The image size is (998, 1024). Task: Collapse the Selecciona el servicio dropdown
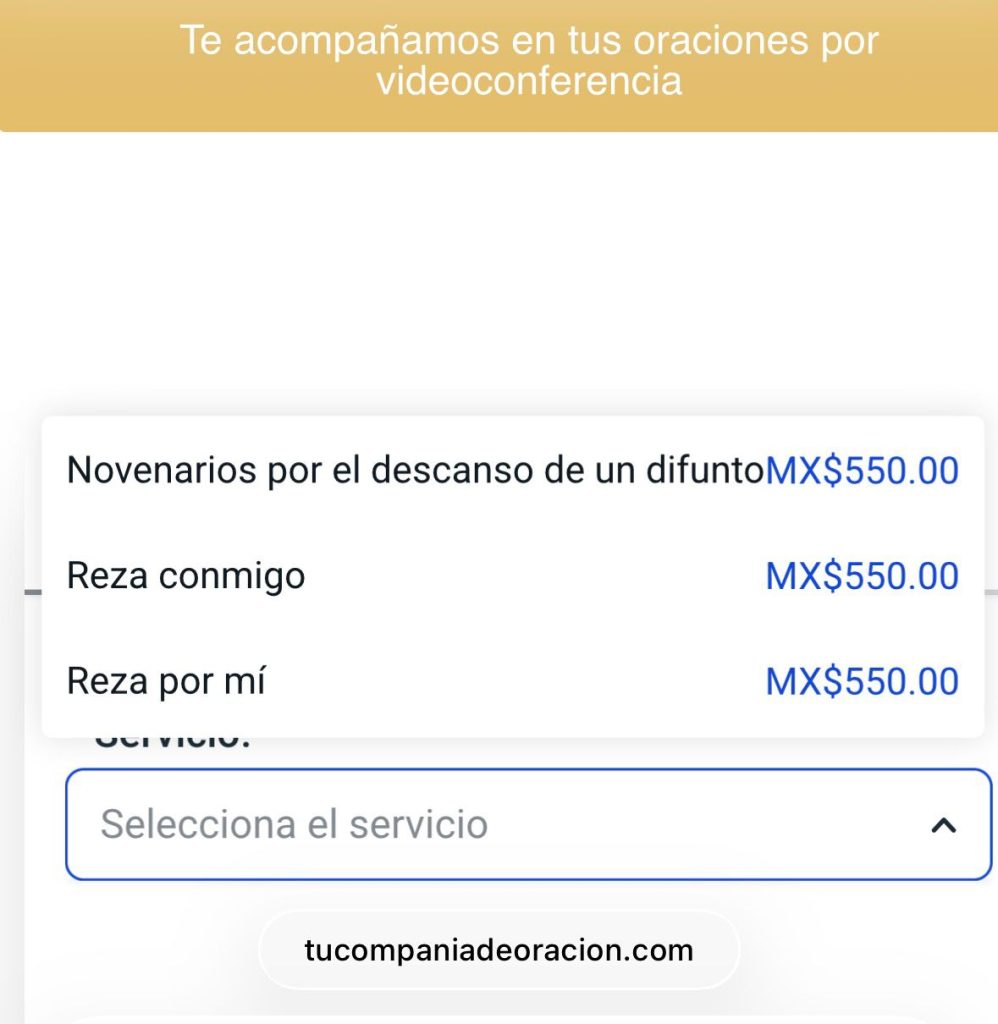click(943, 825)
